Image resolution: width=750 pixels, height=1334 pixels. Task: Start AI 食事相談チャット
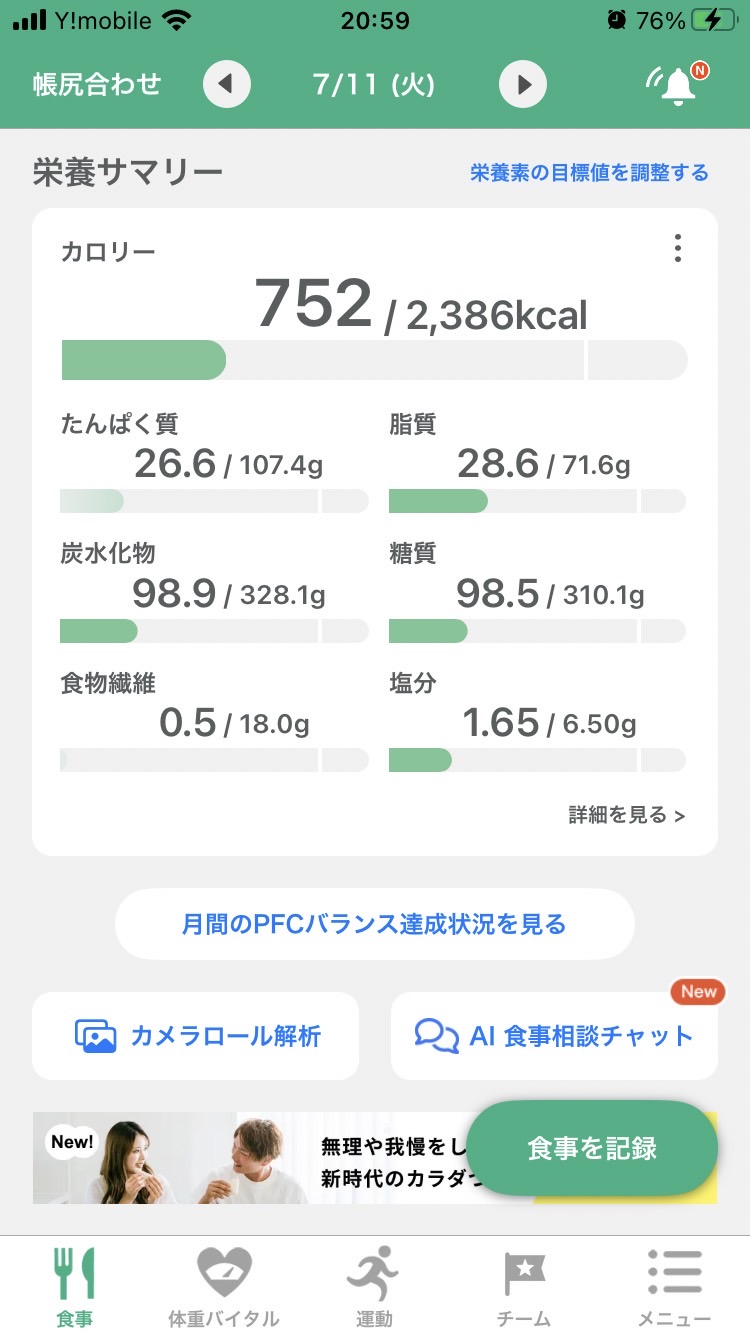554,1036
